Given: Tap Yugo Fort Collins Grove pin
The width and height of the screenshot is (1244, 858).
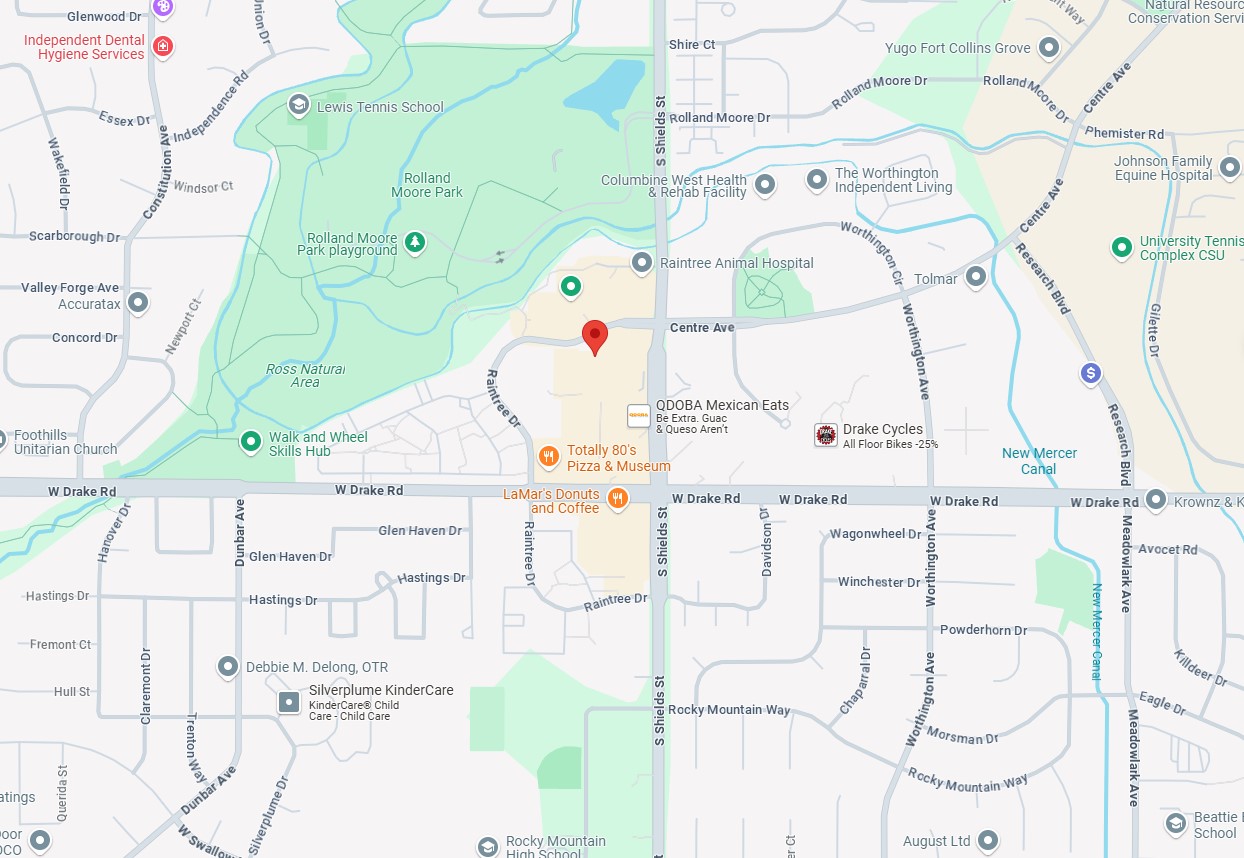Looking at the screenshot, I should pos(1048,47).
